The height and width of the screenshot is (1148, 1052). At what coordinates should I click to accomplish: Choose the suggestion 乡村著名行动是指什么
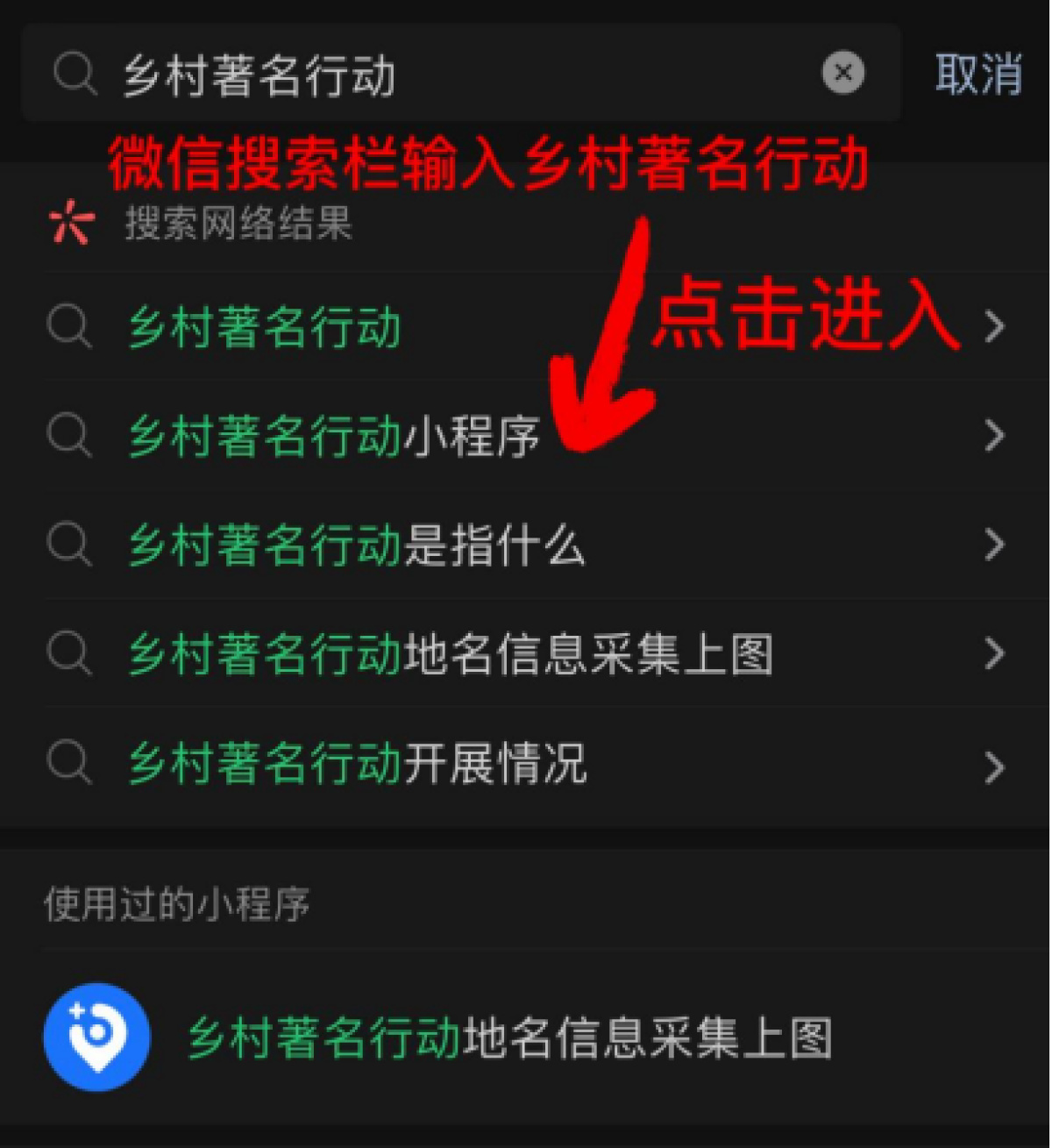pos(356,545)
